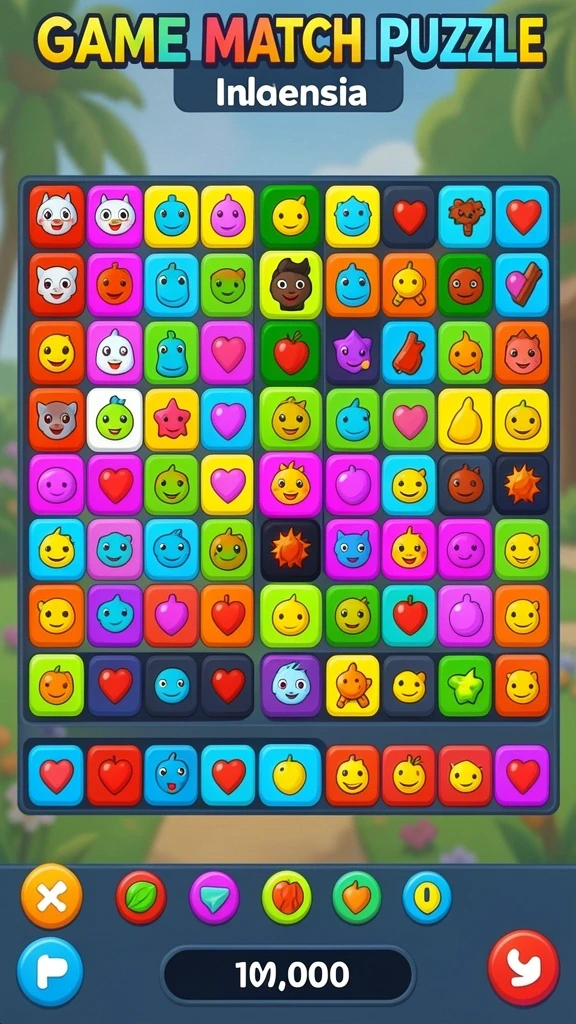Pick the yellow pear tile
Screen dimensions: 576x1024
point(465,420)
